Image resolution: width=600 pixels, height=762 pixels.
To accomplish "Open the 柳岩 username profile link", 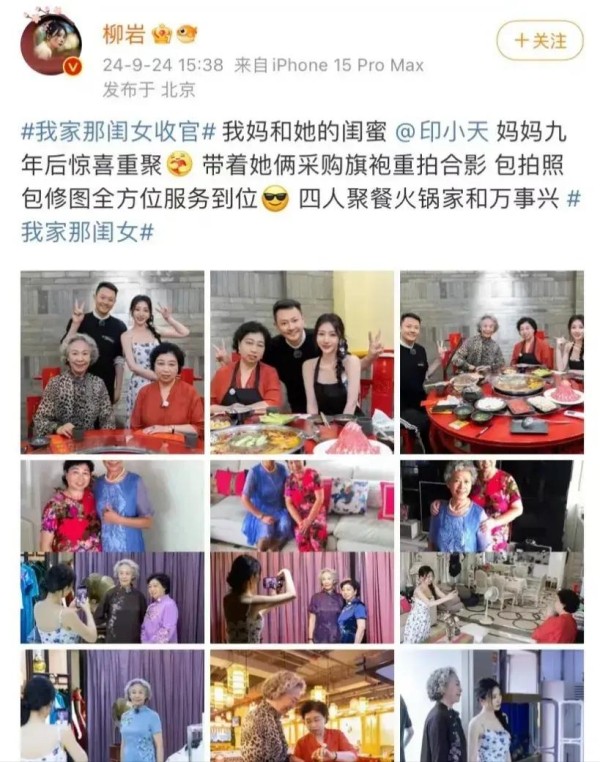I will point(123,35).
